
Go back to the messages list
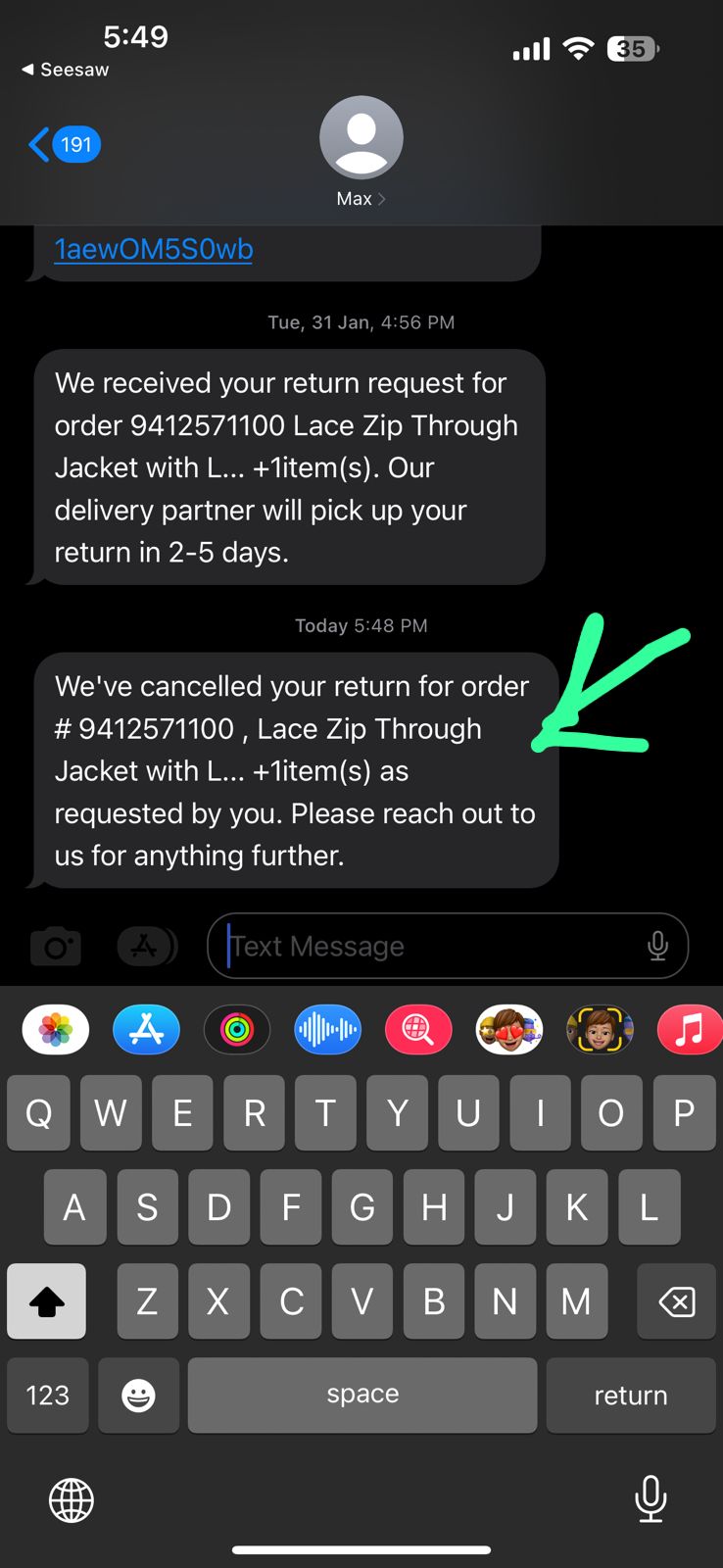[x=63, y=145]
